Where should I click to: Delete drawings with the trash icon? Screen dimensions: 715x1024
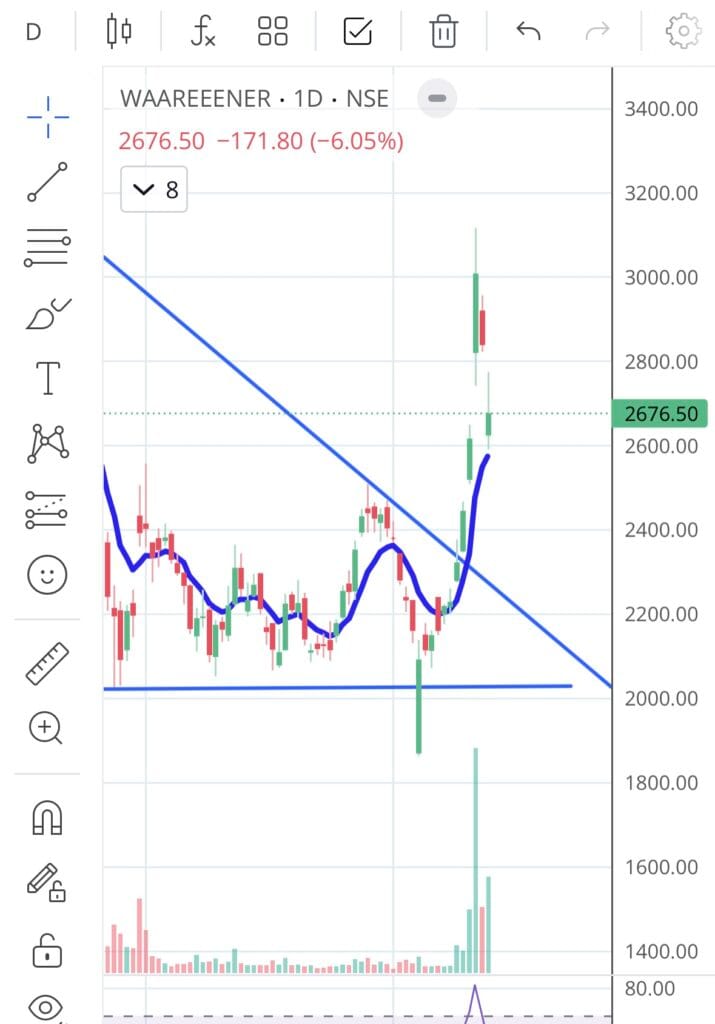[443, 31]
